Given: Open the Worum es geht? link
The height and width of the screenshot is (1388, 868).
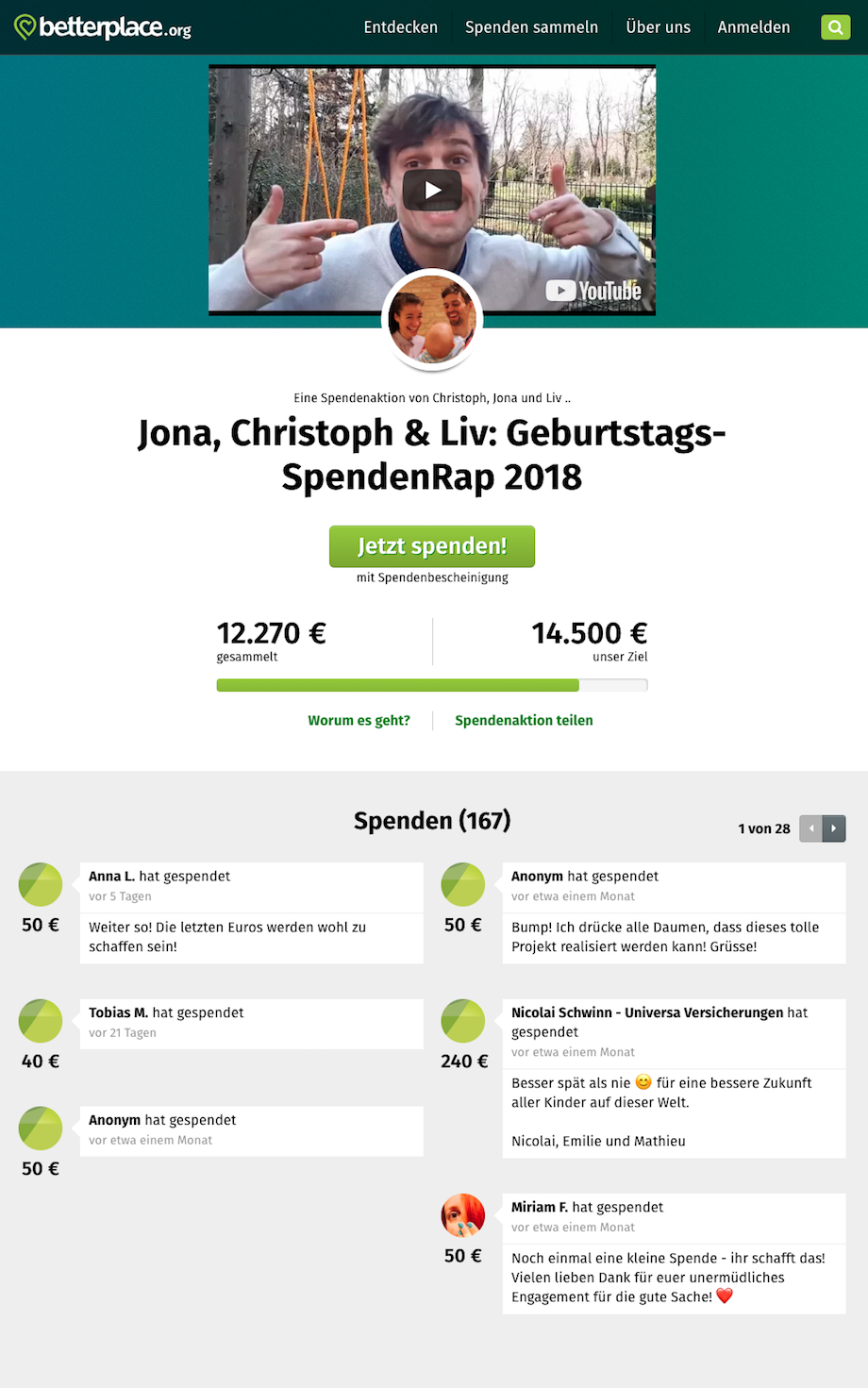Looking at the screenshot, I should pos(359,720).
